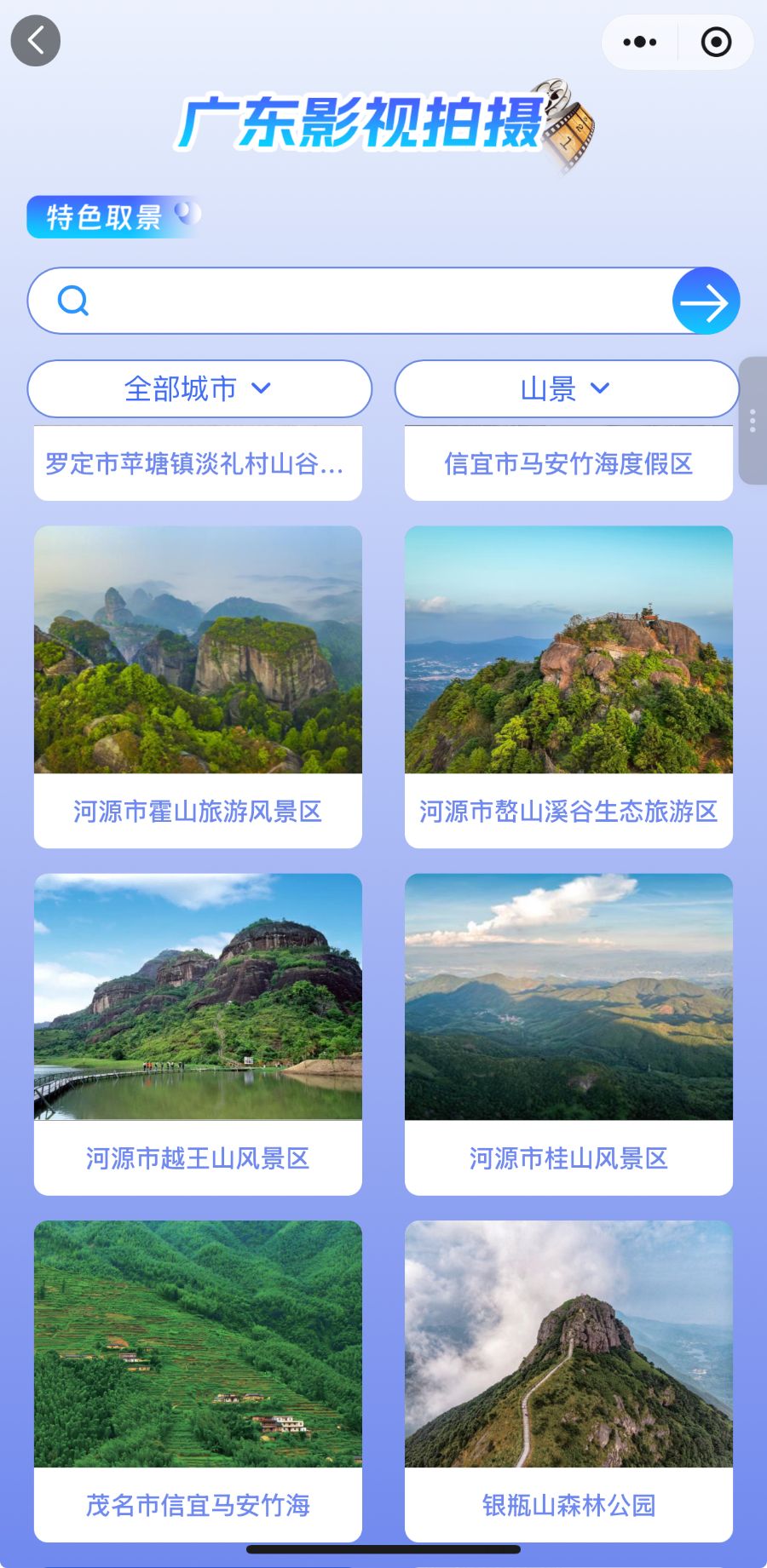Go back with the top-left arrow
Viewport: 767px width, 1568px height.
(x=36, y=40)
